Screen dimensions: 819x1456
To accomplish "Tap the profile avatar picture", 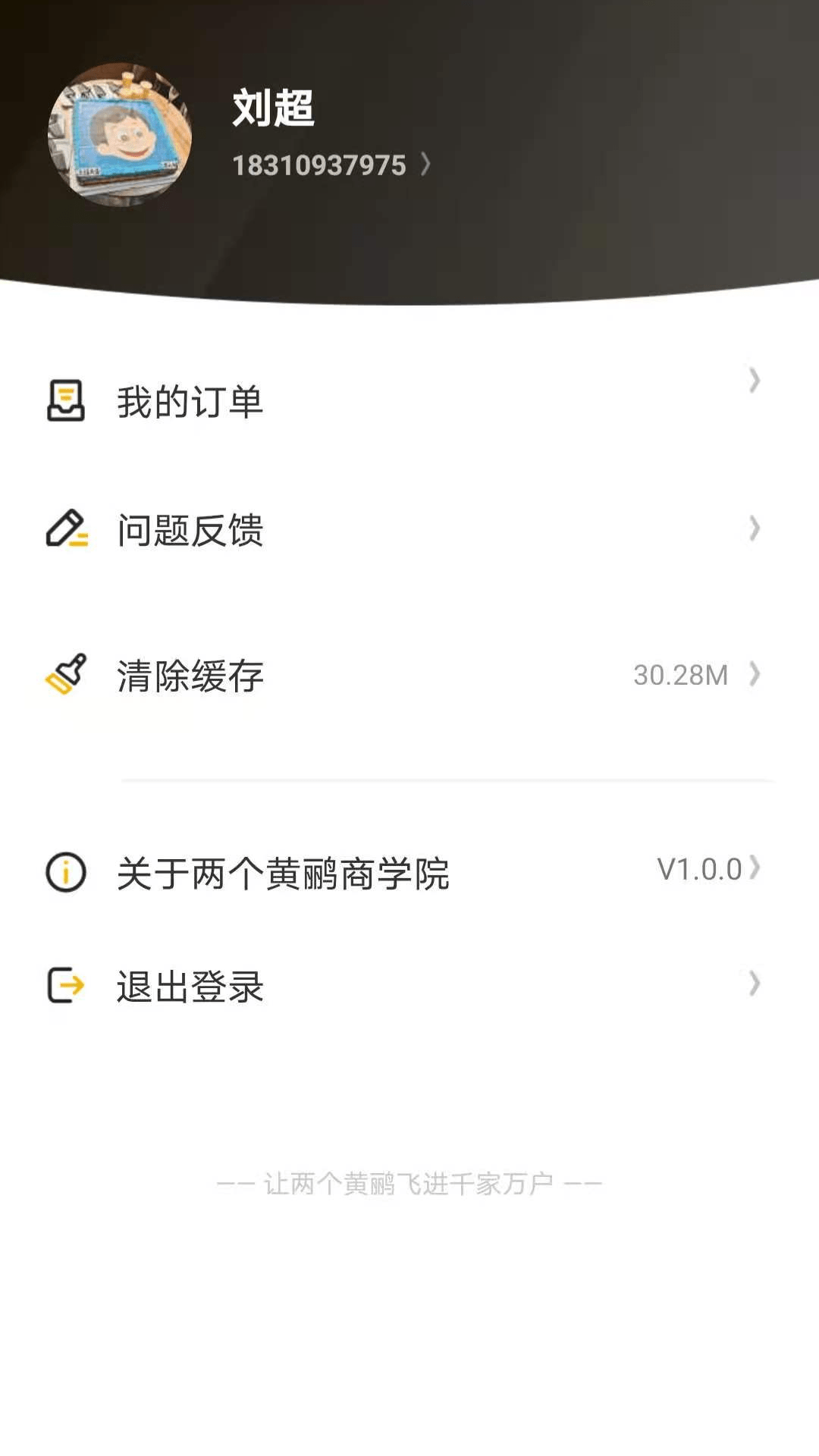I will pos(120,135).
